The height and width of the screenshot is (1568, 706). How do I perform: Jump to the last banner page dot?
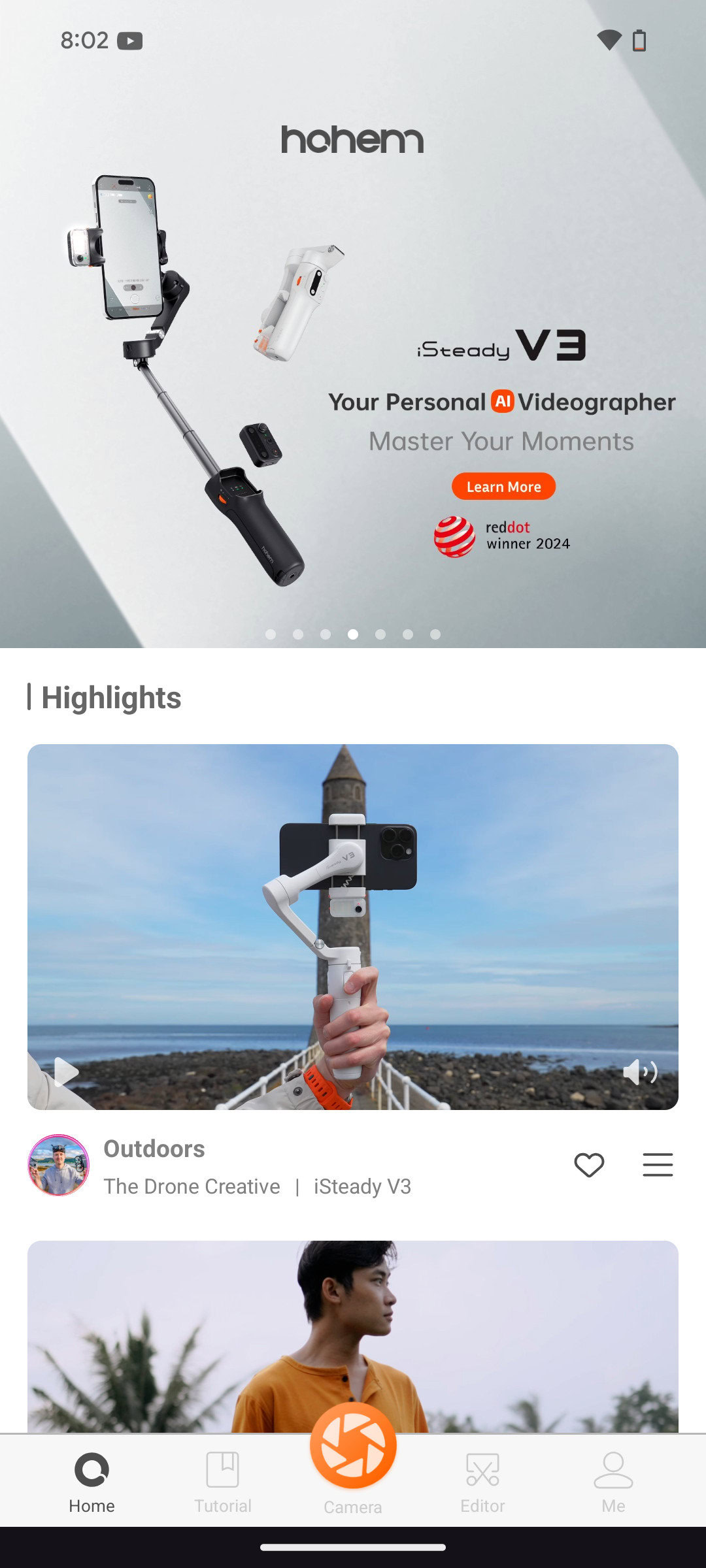coord(435,634)
